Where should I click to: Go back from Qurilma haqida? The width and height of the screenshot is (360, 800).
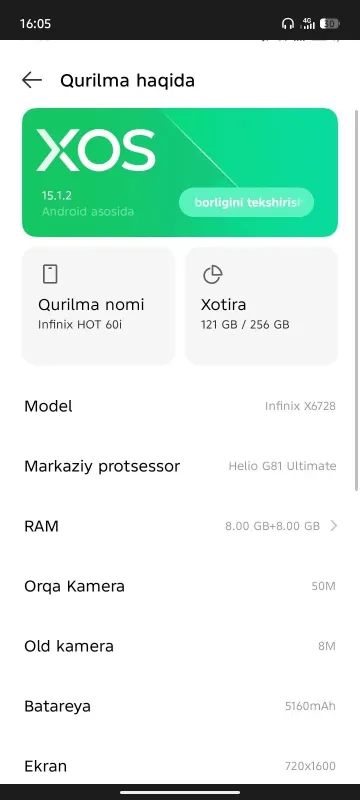[32, 81]
